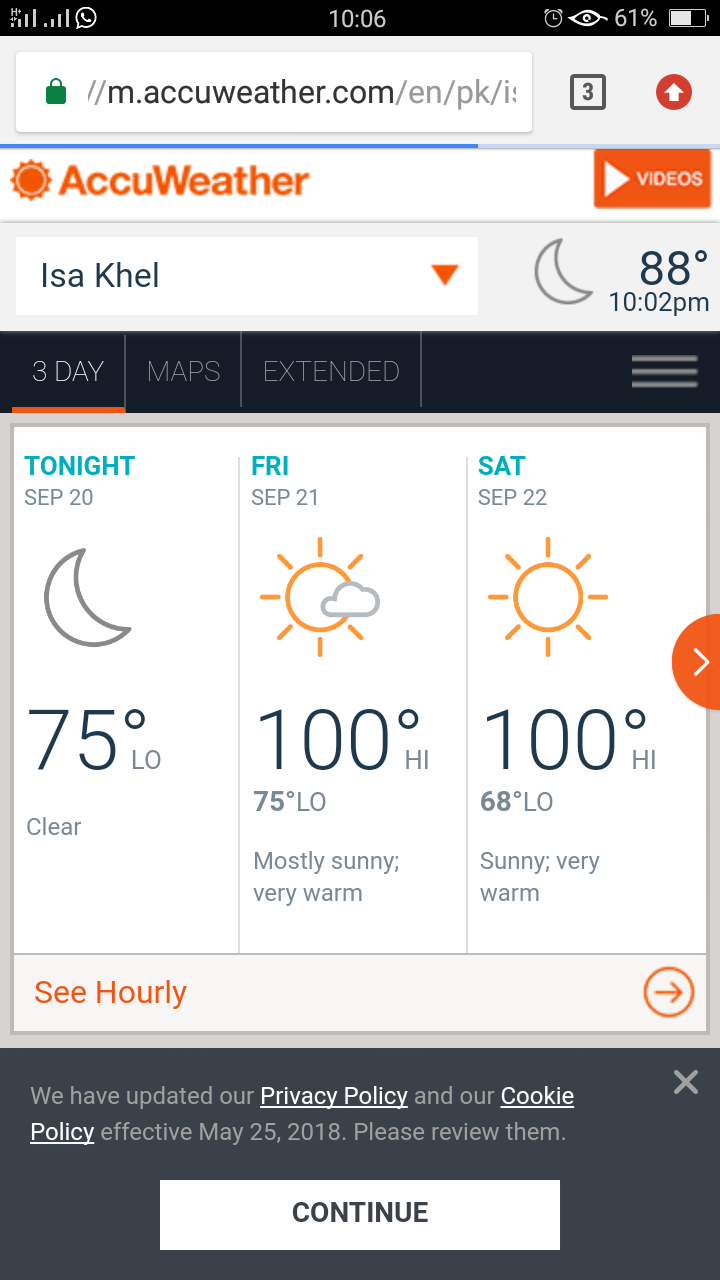Switch to the 3 Day tab
The image size is (720, 1280).
[68, 371]
